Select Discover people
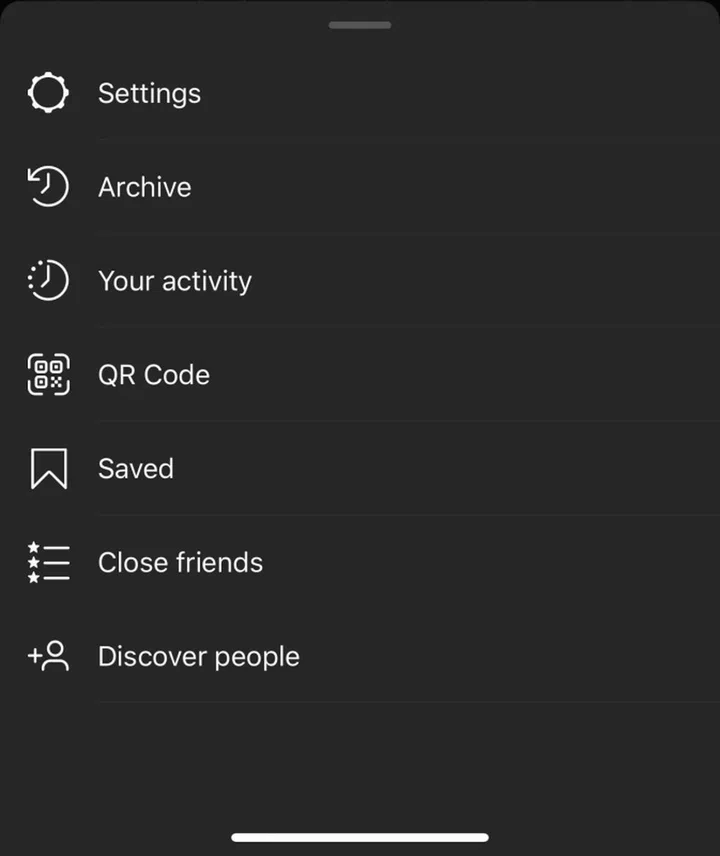 click(198, 657)
